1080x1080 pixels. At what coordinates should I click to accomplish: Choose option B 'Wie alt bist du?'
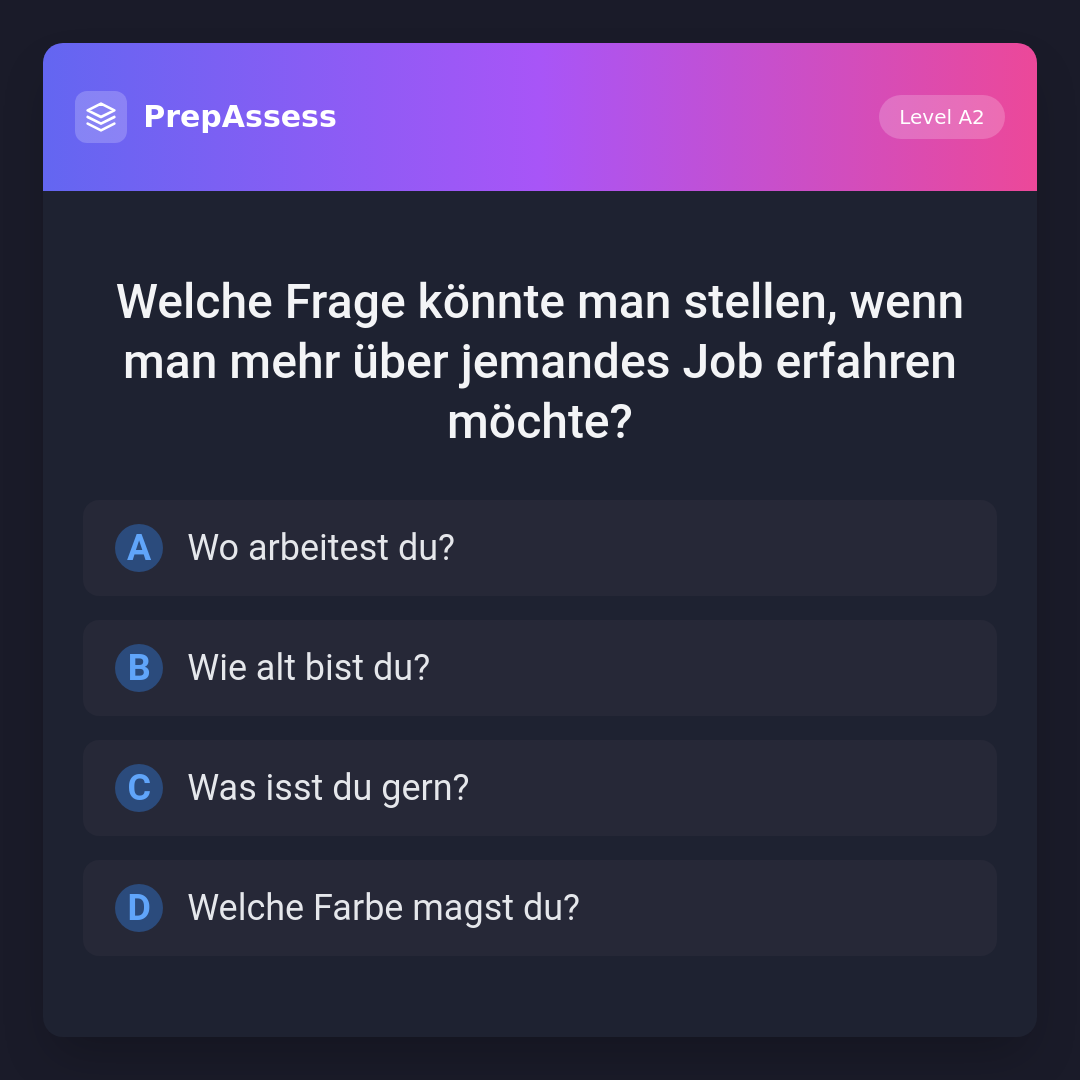click(539, 668)
